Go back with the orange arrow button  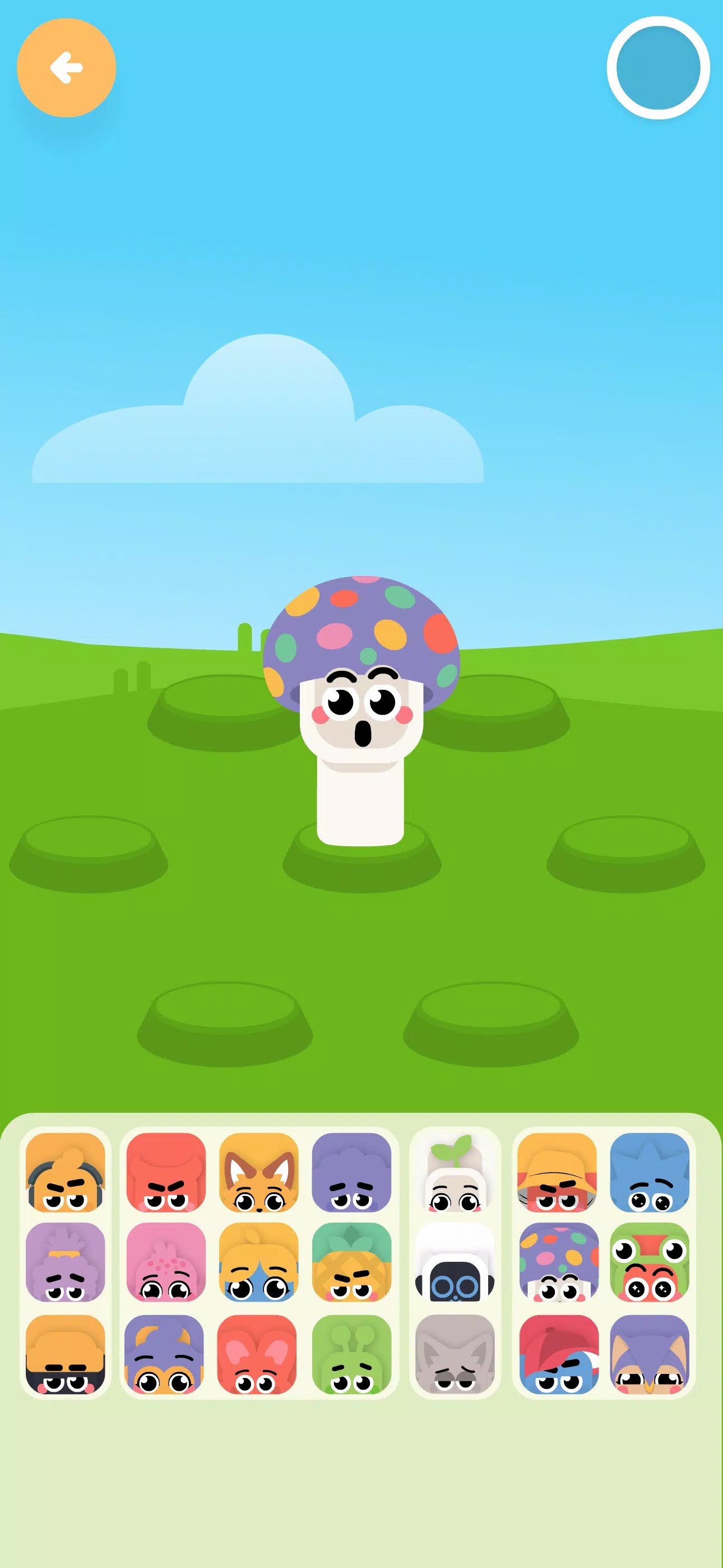point(66,67)
